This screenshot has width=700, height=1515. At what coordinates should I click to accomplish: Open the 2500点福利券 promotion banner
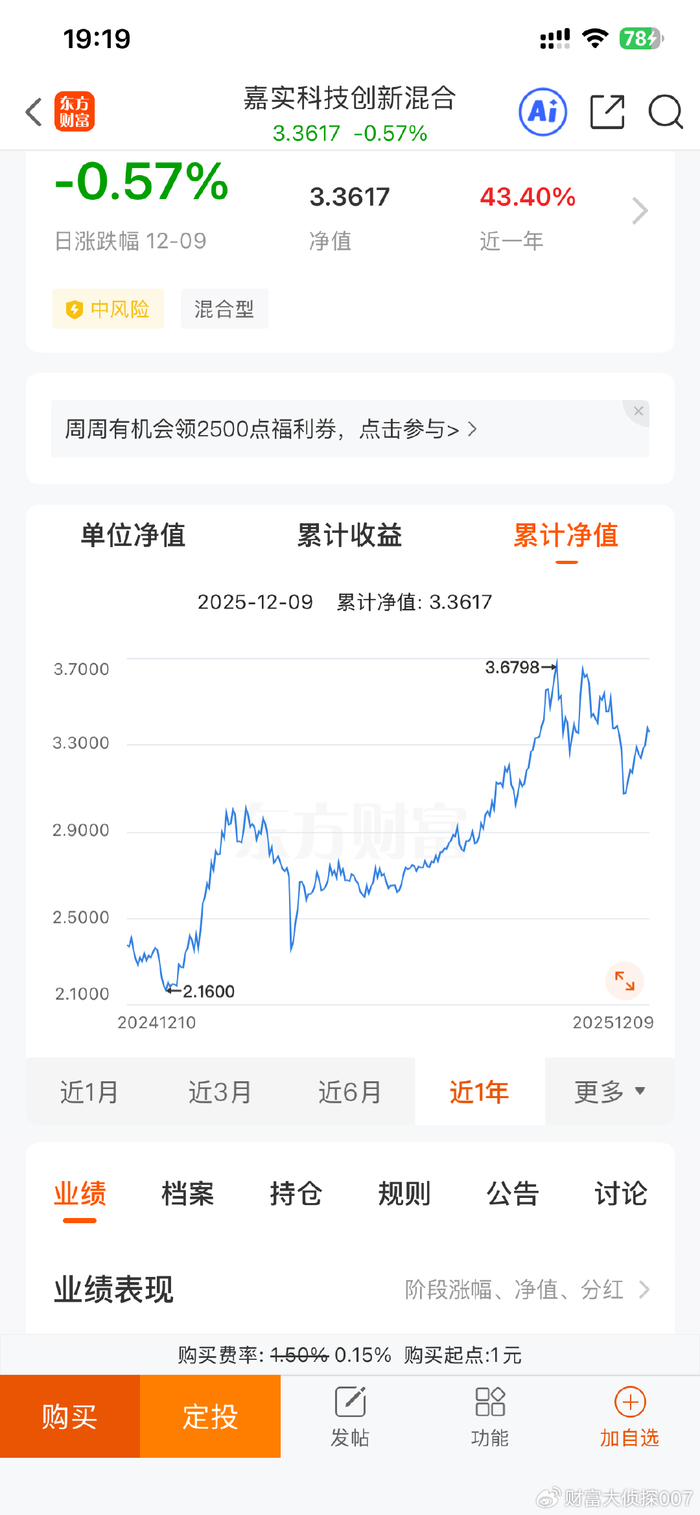pyautogui.click(x=270, y=430)
